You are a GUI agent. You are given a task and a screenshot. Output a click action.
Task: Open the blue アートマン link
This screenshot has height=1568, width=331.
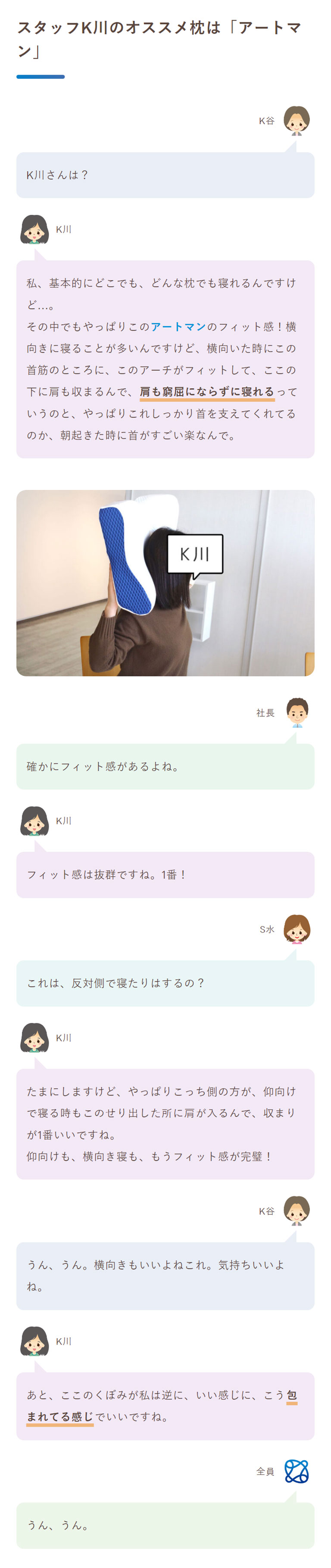[178, 327]
